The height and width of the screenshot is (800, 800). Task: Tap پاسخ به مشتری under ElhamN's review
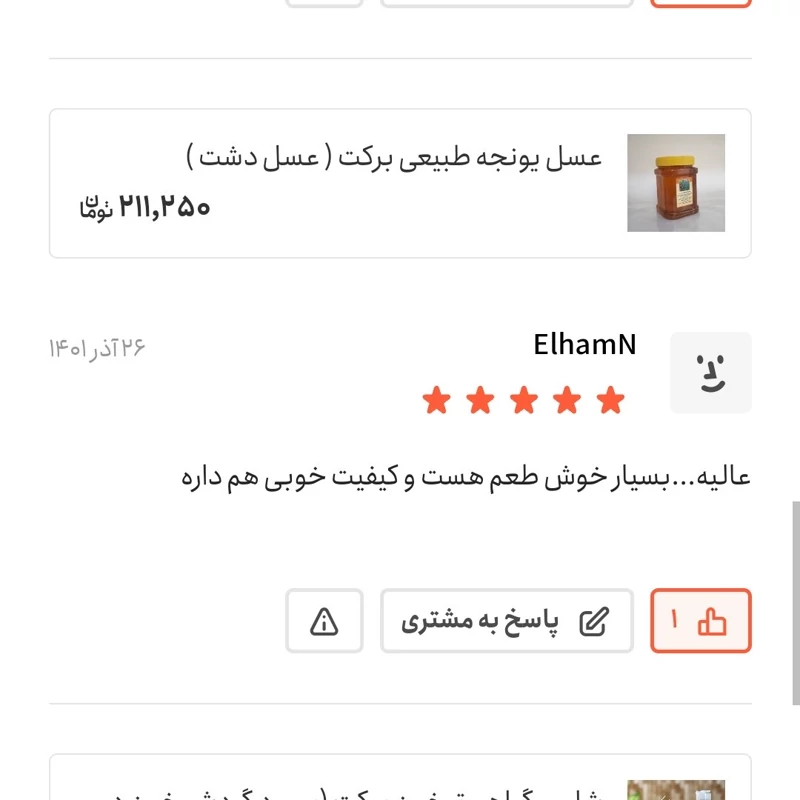tap(506, 621)
